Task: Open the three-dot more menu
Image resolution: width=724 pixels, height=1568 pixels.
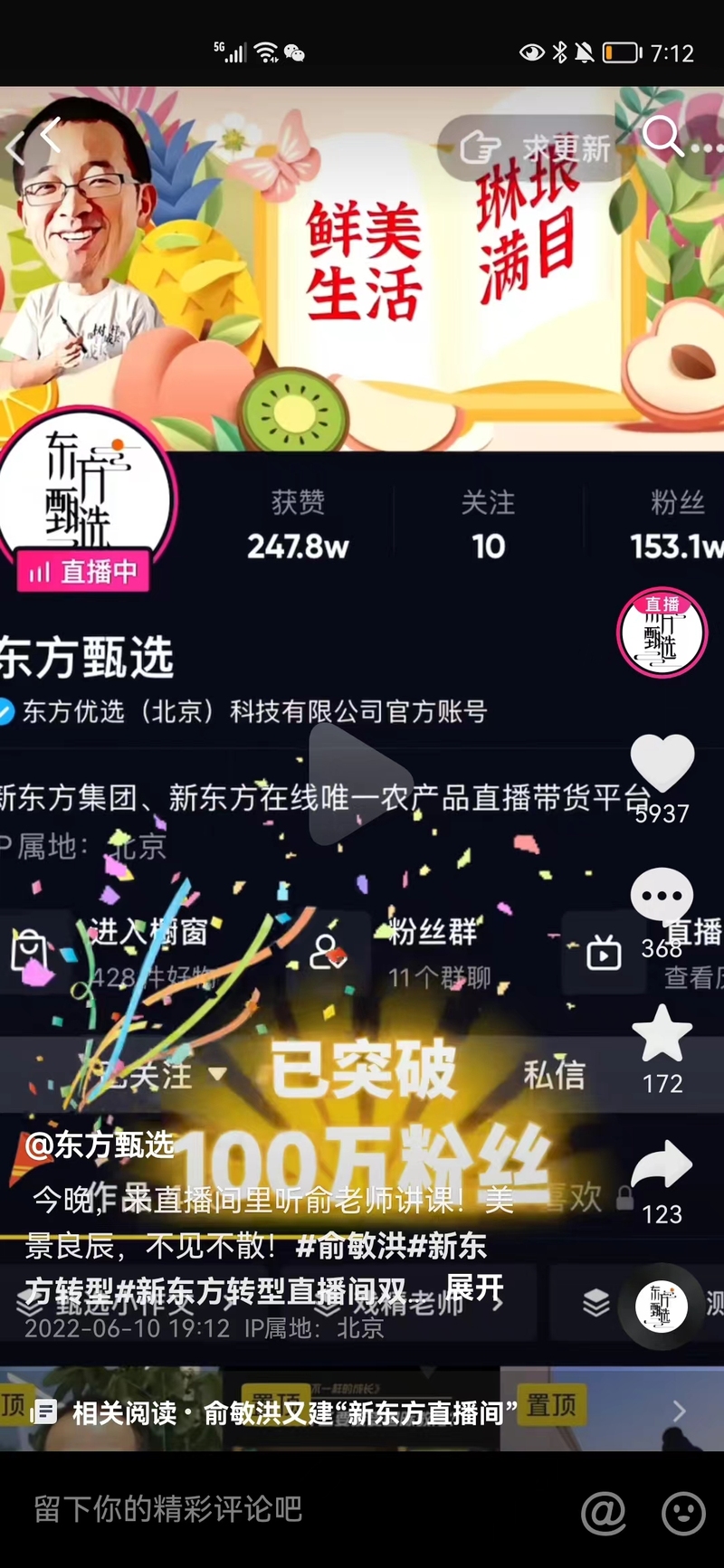Action: coord(707,147)
